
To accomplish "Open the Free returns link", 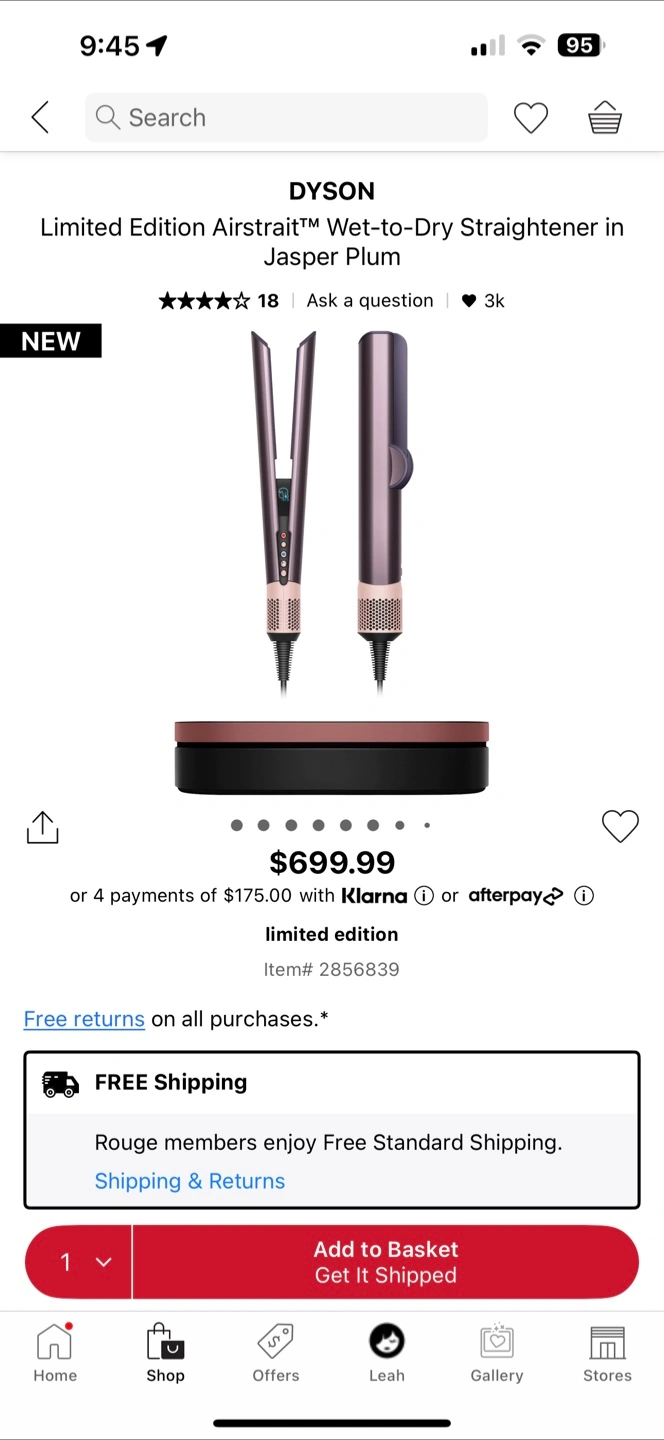I will click(84, 1019).
